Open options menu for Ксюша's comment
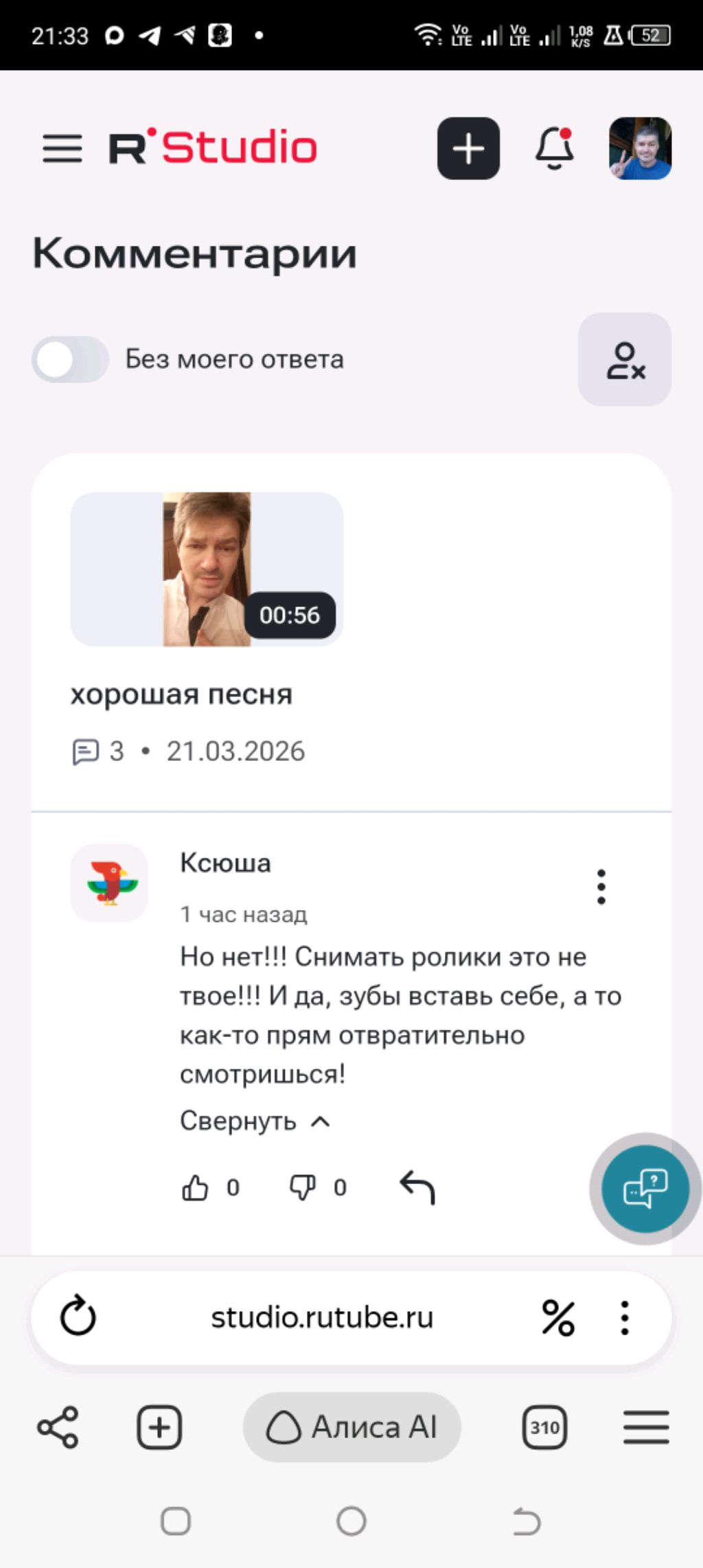 point(601,887)
